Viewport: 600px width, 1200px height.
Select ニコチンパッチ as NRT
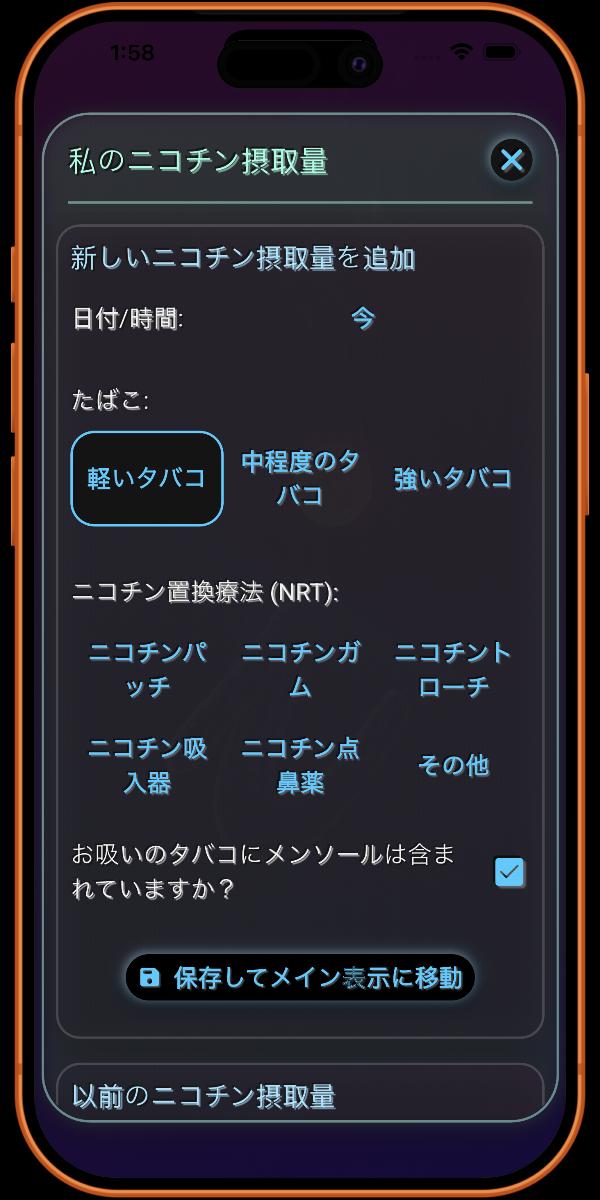(147, 670)
